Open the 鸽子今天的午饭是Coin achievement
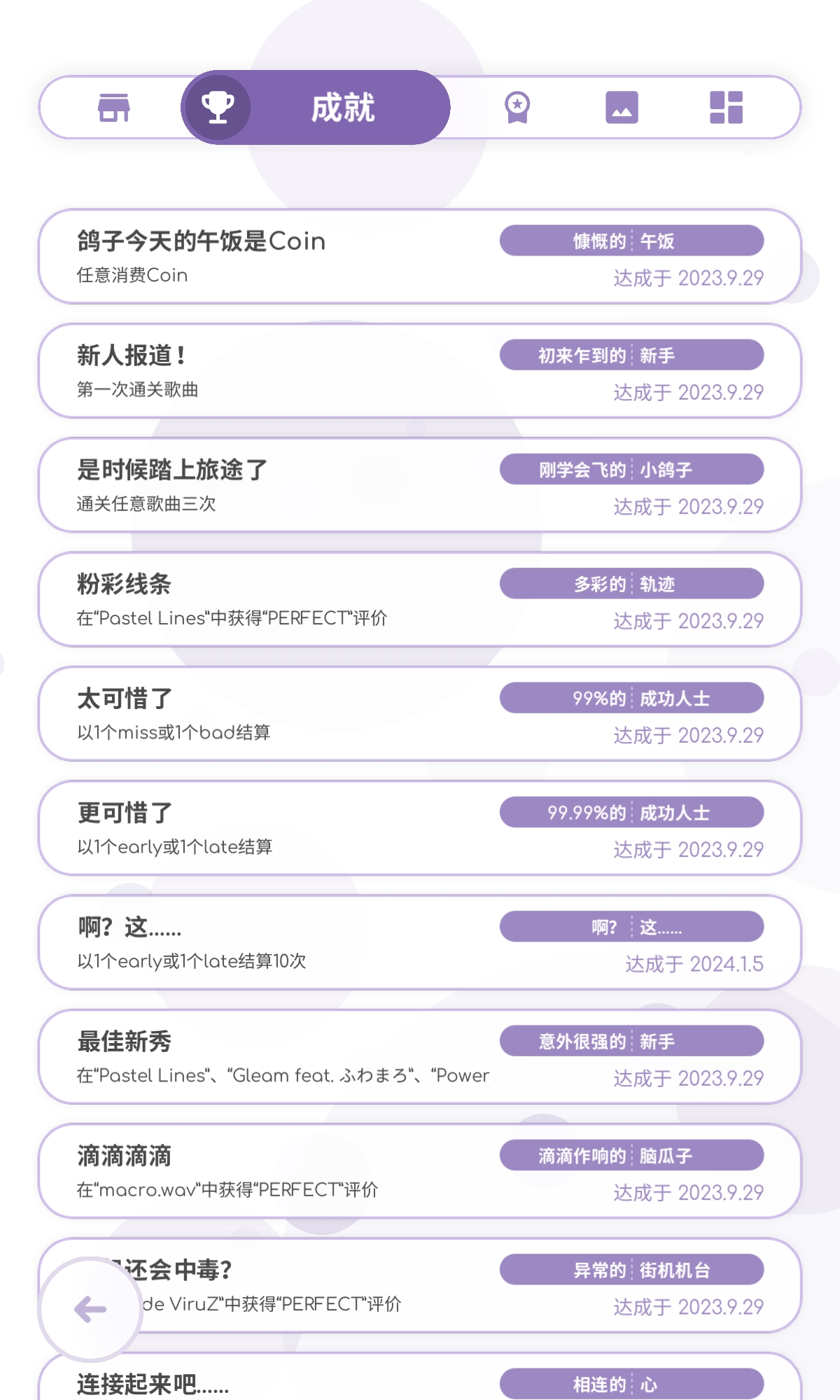 click(x=419, y=256)
